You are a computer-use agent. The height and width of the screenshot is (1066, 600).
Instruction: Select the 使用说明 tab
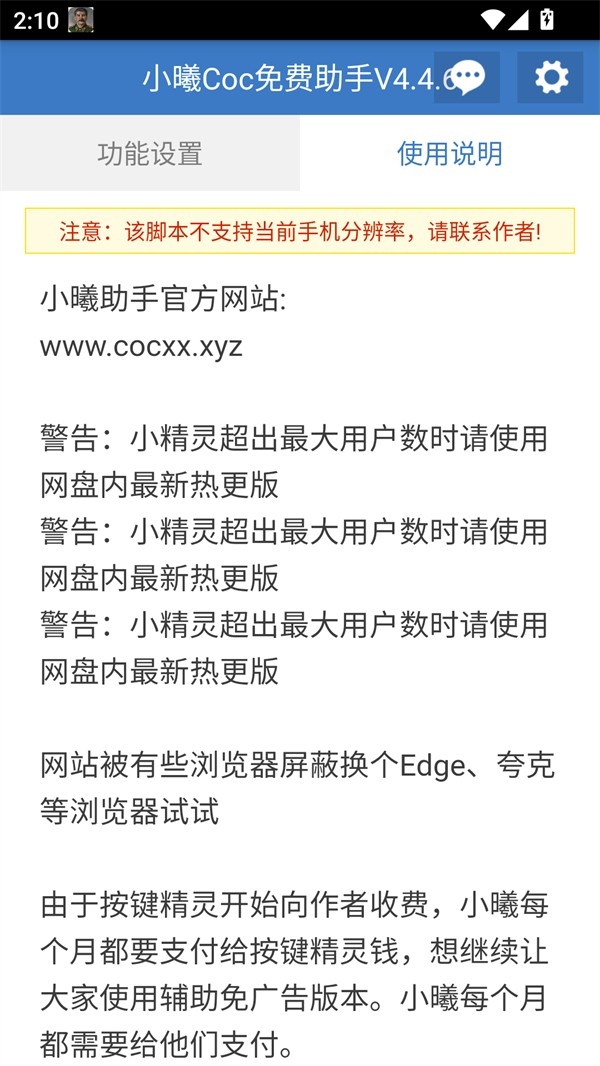click(449, 153)
